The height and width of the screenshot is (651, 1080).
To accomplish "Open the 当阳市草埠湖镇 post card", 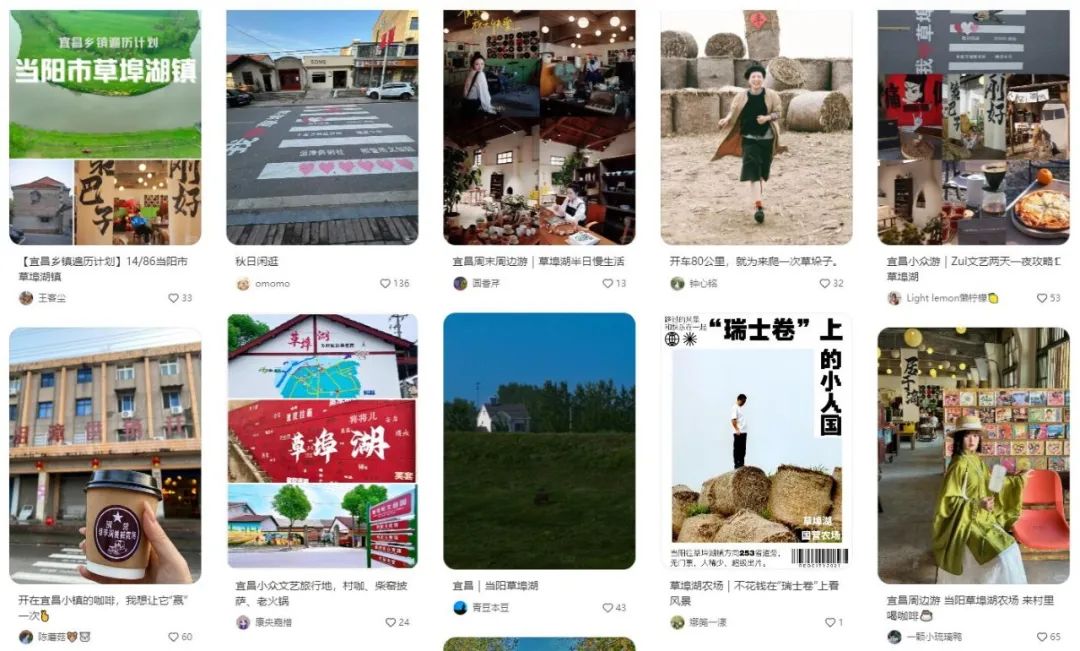I will (x=105, y=128).
